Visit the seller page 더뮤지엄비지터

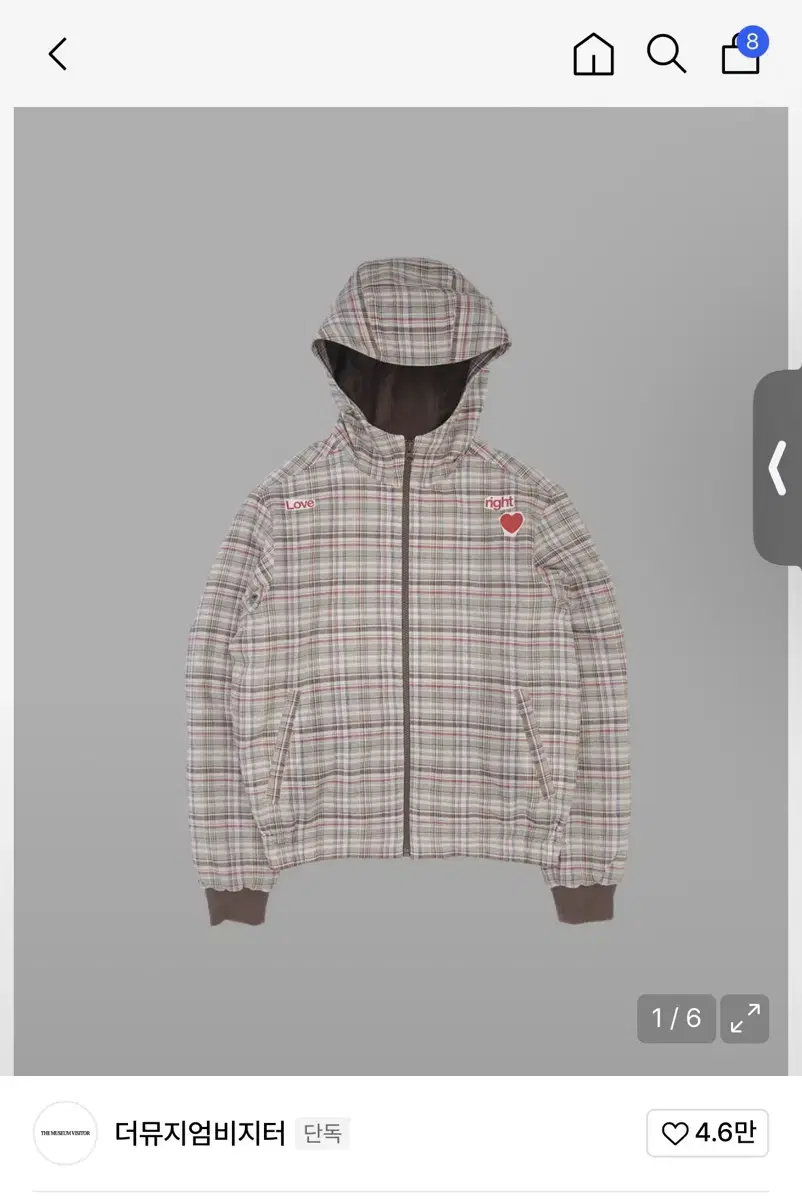[x=200, y=1135]
